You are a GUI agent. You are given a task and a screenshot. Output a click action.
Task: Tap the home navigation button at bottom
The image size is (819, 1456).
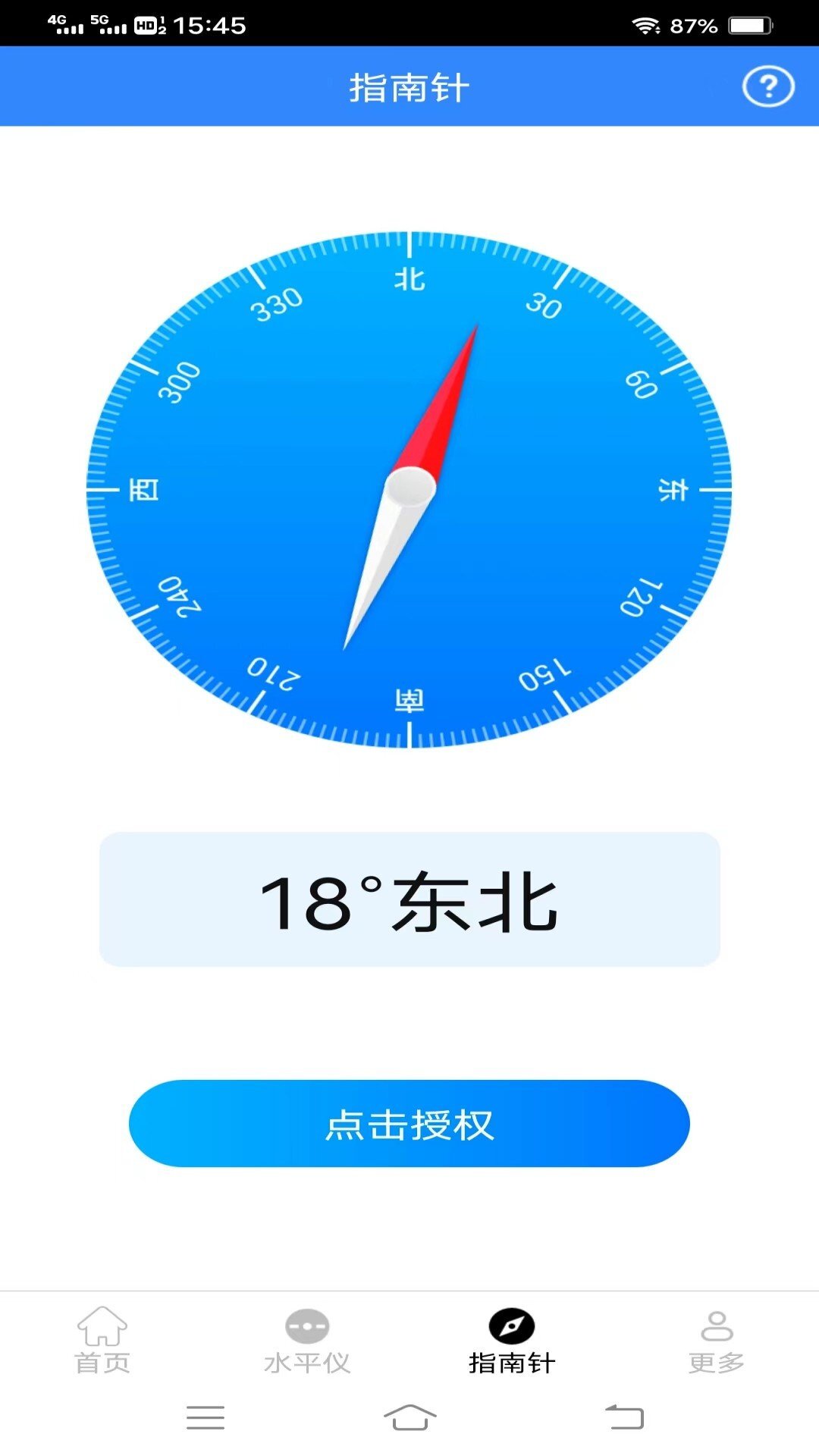pyautogui.click(x=409, y=1417)
